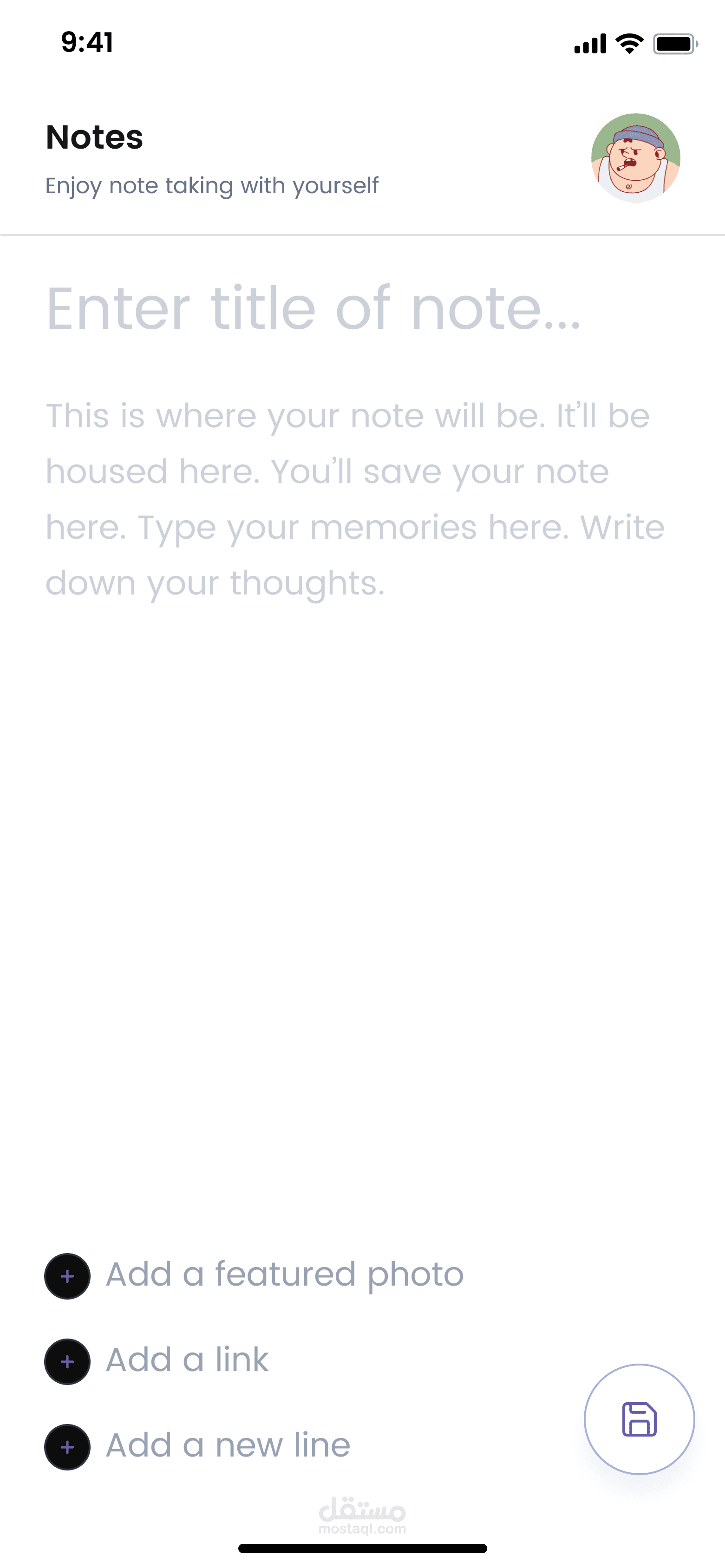Save the note with the floppy disk button
The image size is (725, 1568).
[x=639, y=1419]
